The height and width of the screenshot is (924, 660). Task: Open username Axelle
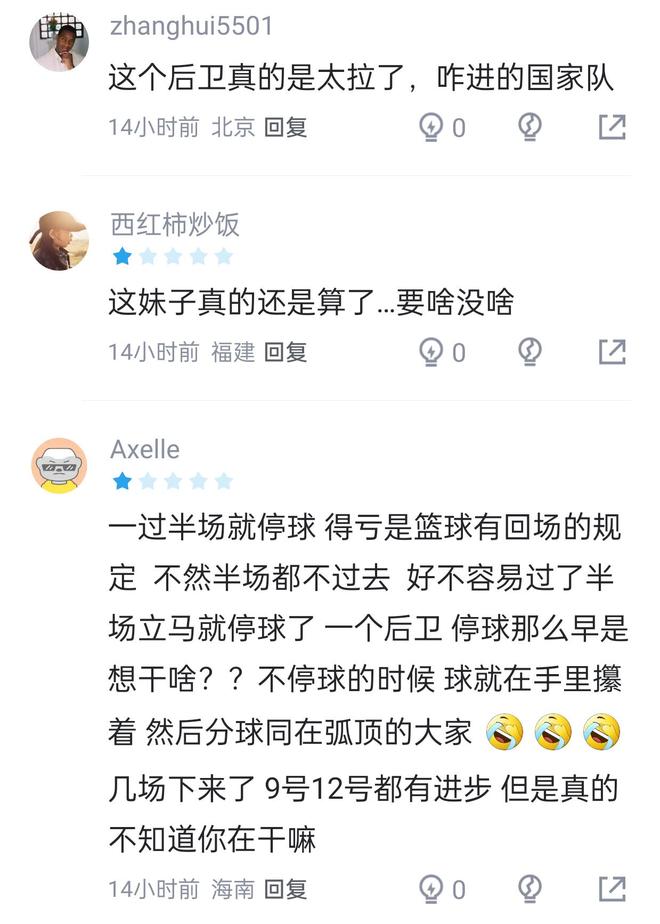145,449
